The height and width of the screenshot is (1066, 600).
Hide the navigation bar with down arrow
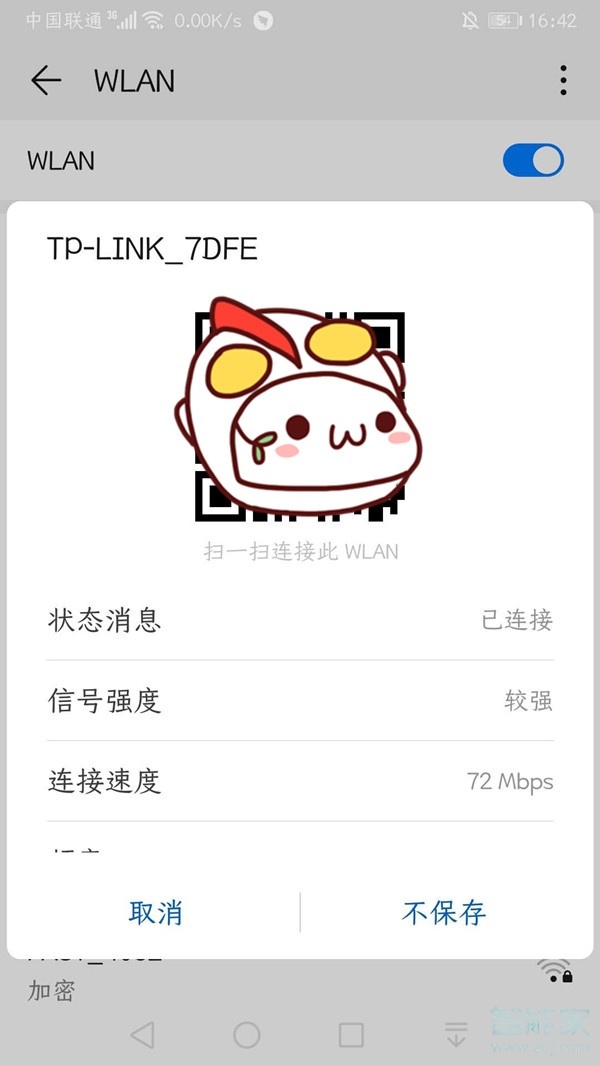click(456, 1035)
